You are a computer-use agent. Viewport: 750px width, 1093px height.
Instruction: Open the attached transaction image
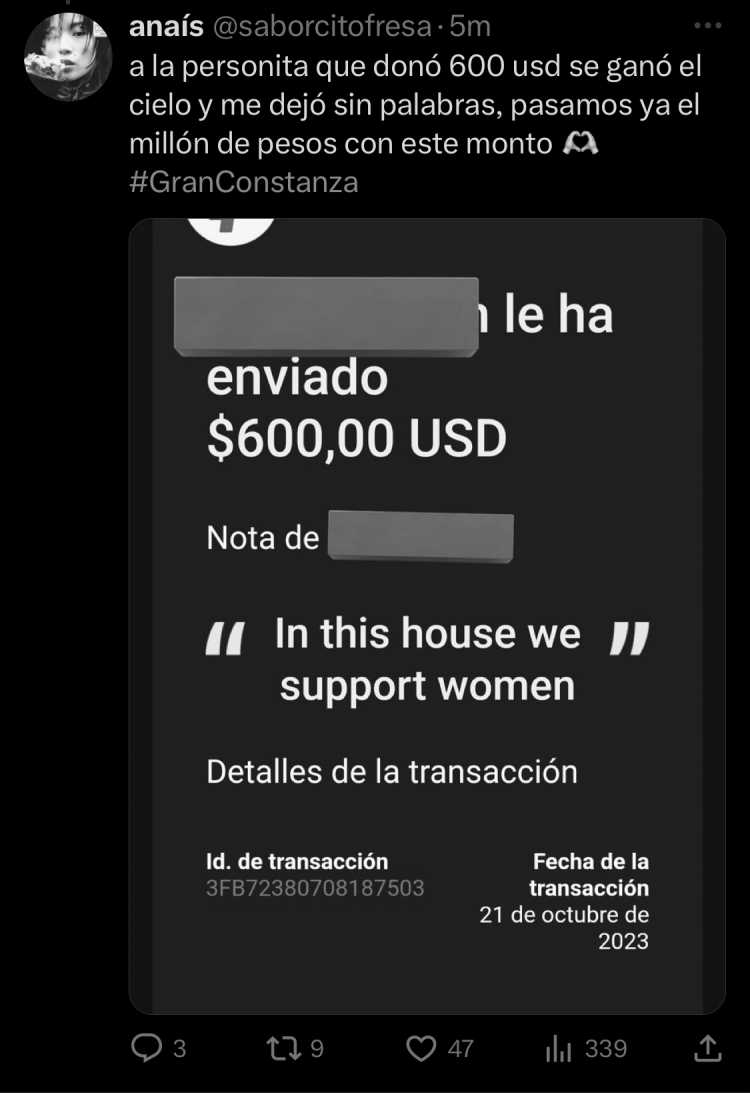click(x=427, y=615)
